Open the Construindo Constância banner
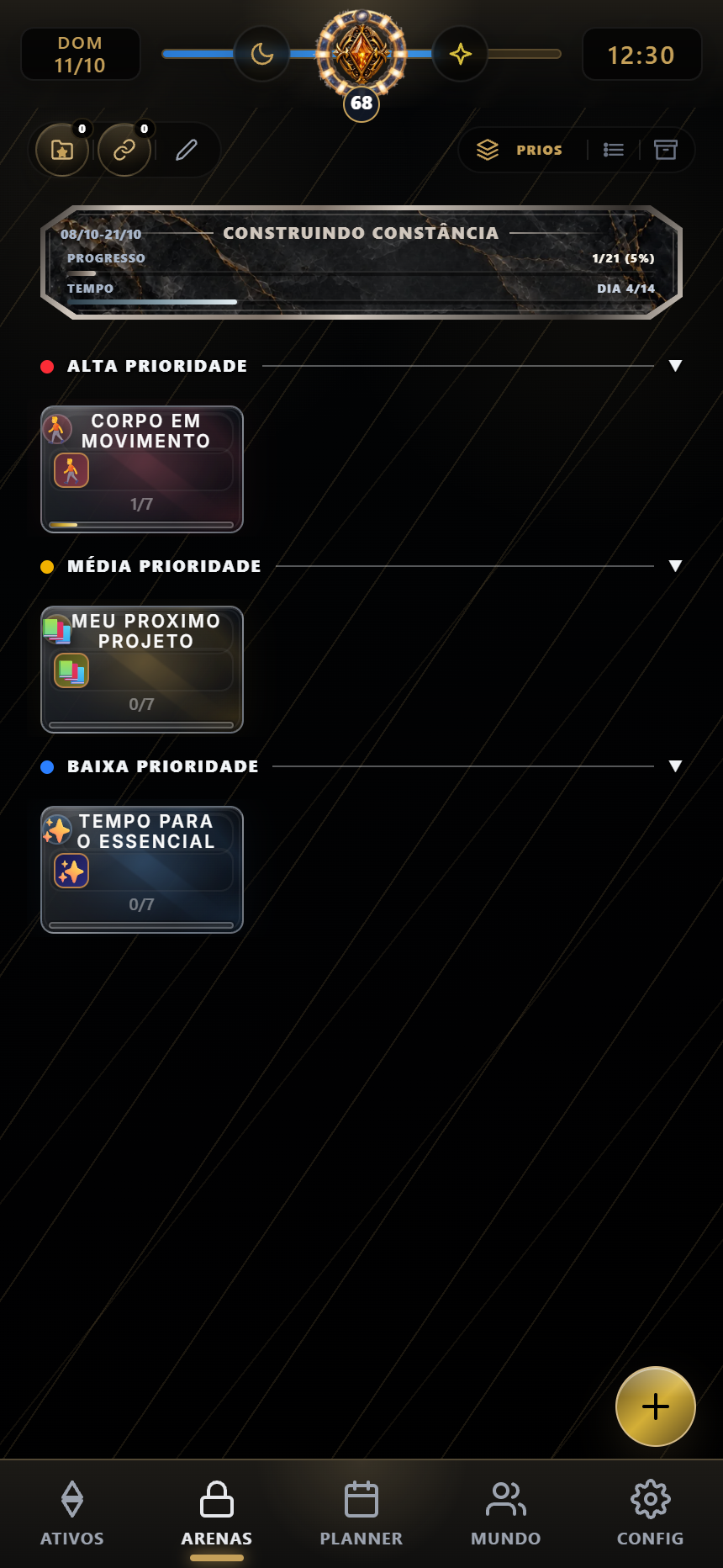 tap(361, 262)
